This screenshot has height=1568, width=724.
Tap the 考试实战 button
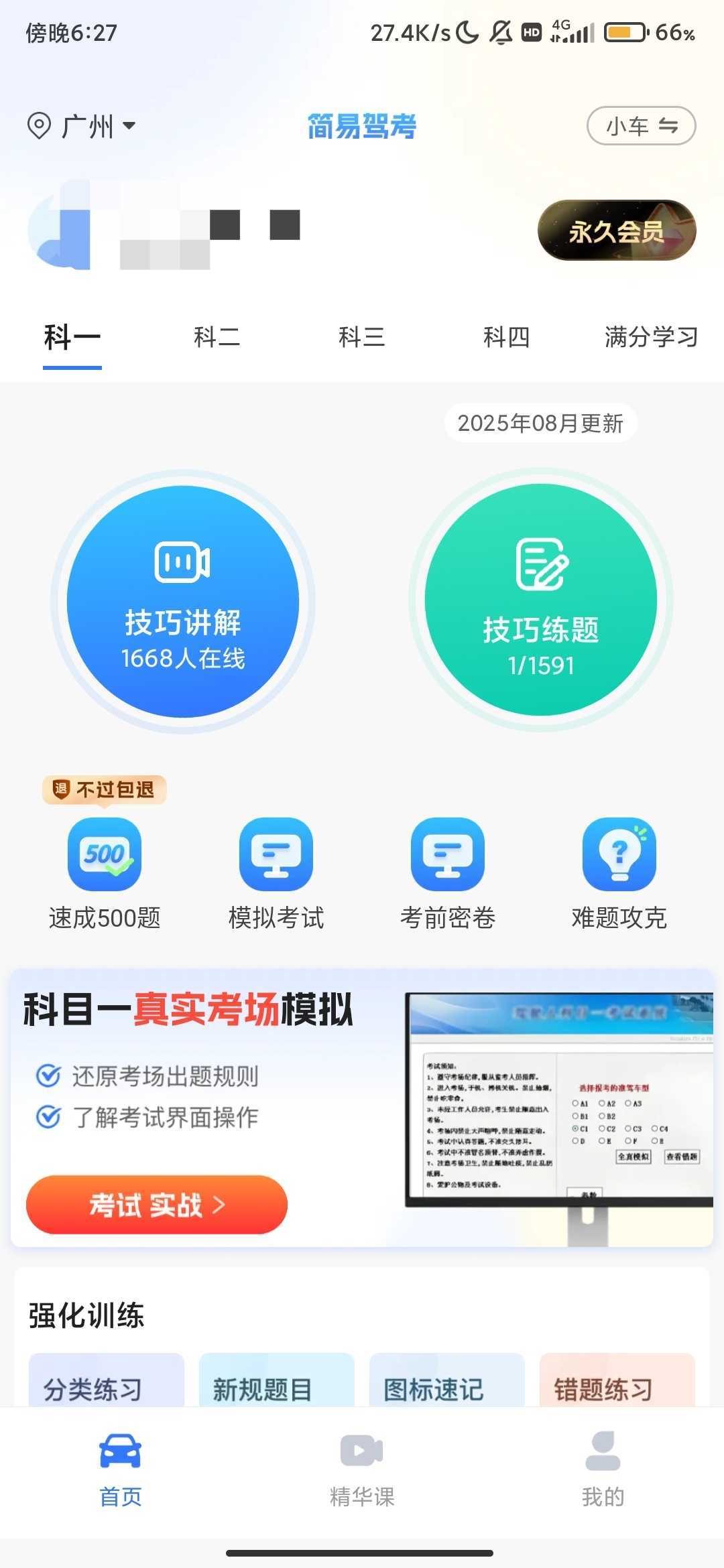point(157,1204)
